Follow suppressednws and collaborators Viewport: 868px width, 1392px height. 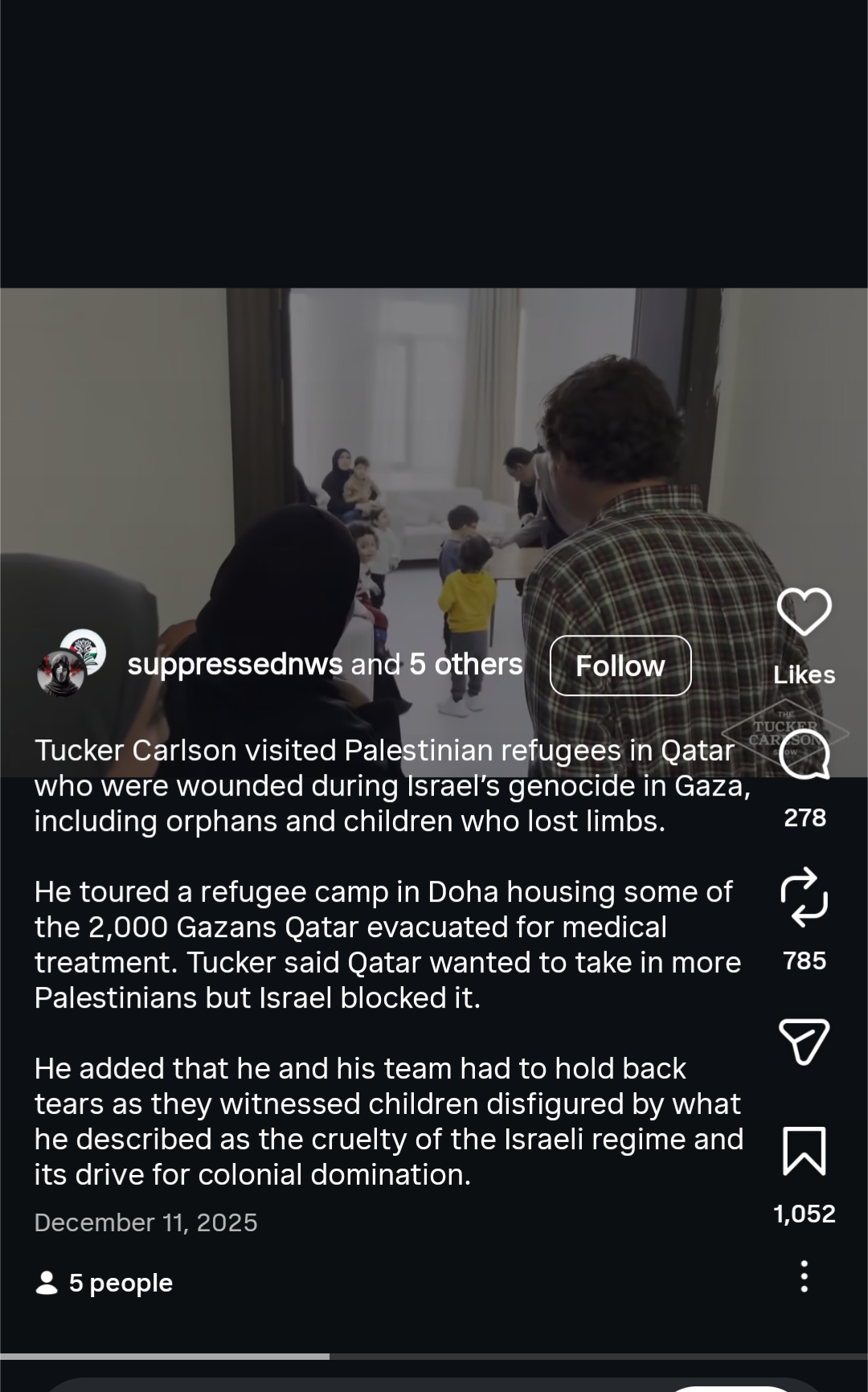tap(620, 665)
